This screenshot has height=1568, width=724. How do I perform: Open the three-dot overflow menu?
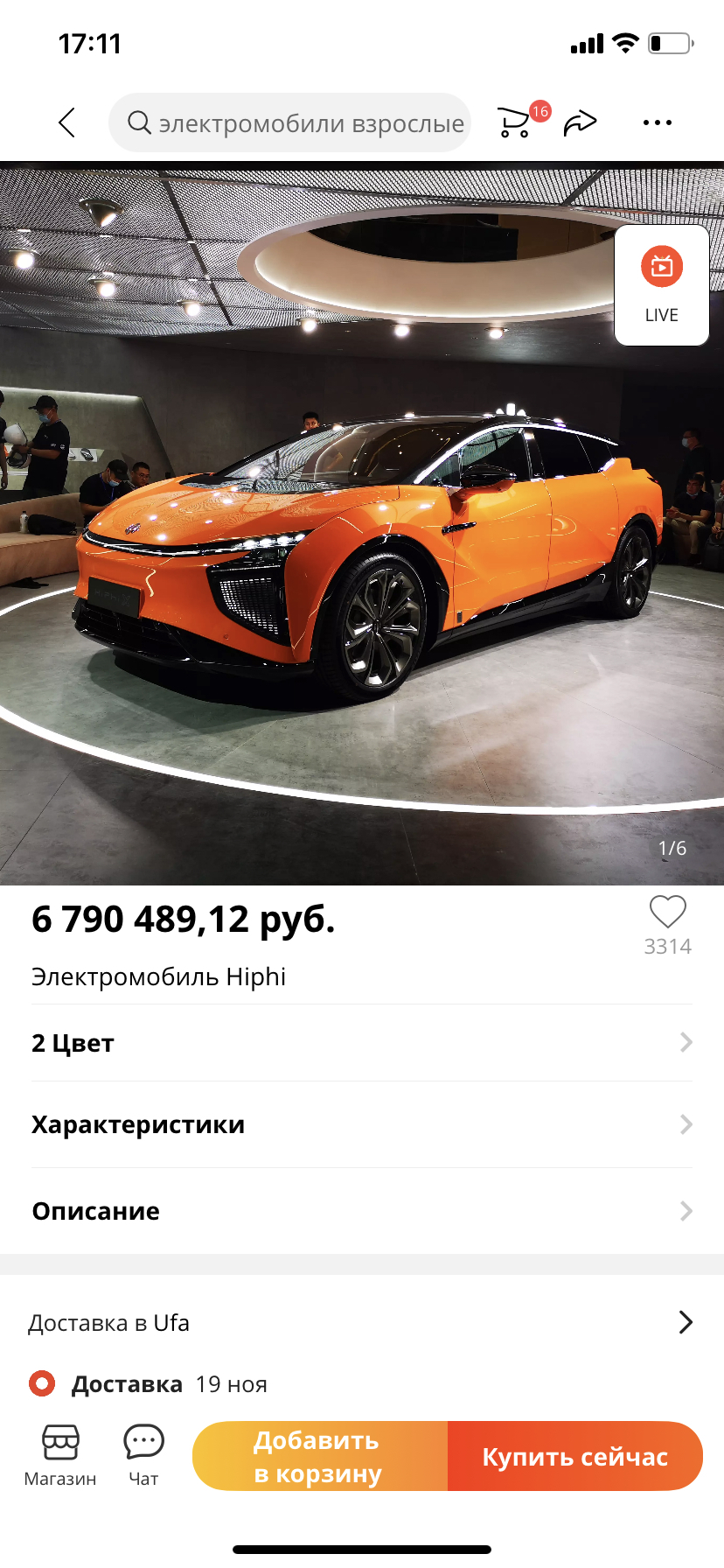click(x=657, y=122)
